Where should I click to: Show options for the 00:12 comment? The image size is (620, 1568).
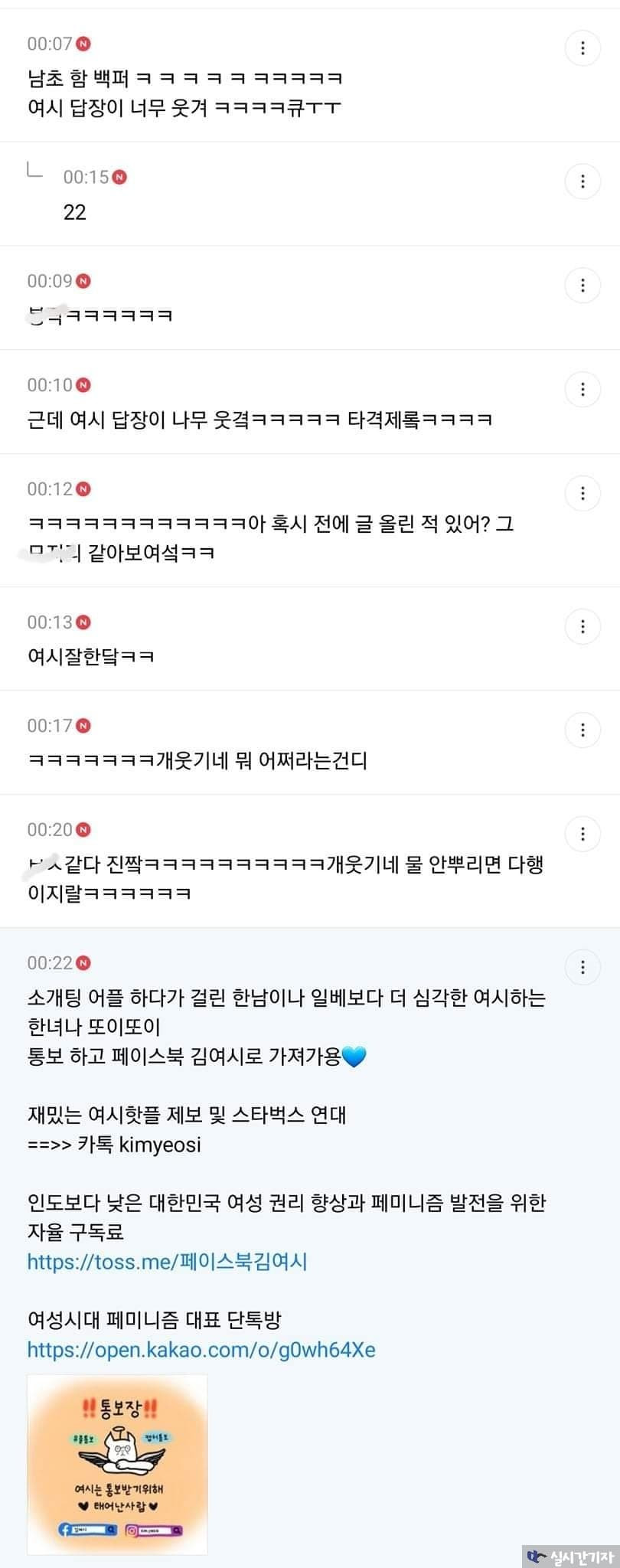[582, 493]
